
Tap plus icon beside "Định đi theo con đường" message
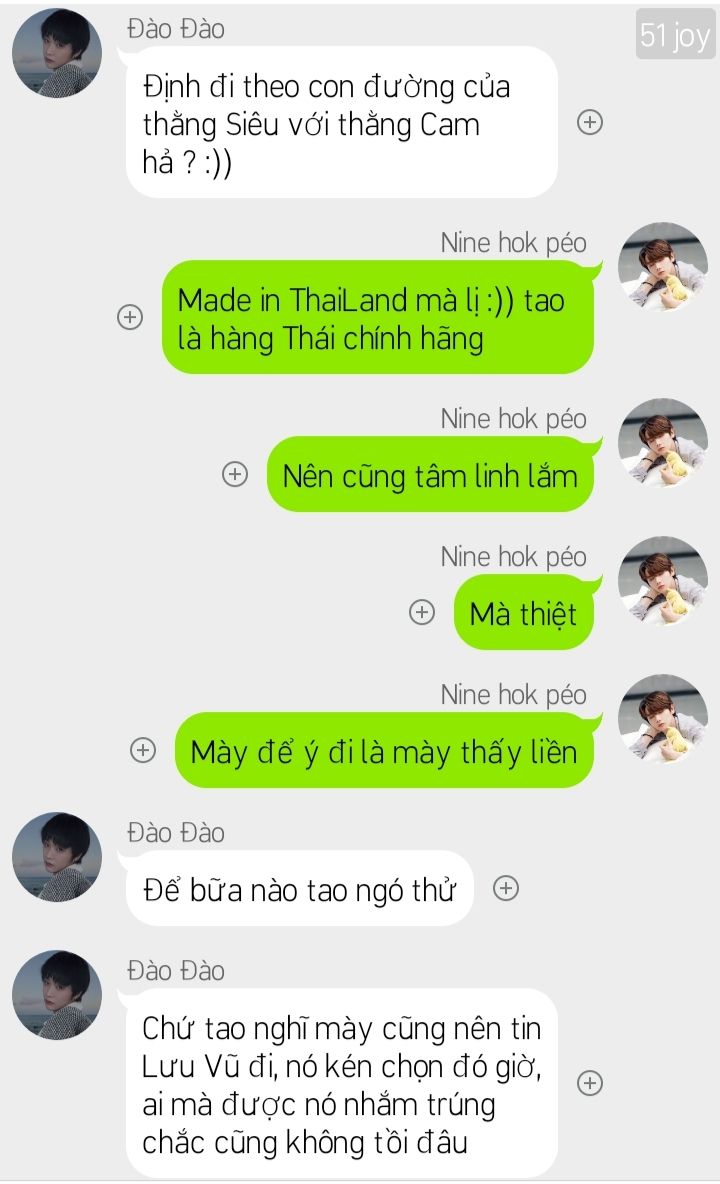(589, 122)
